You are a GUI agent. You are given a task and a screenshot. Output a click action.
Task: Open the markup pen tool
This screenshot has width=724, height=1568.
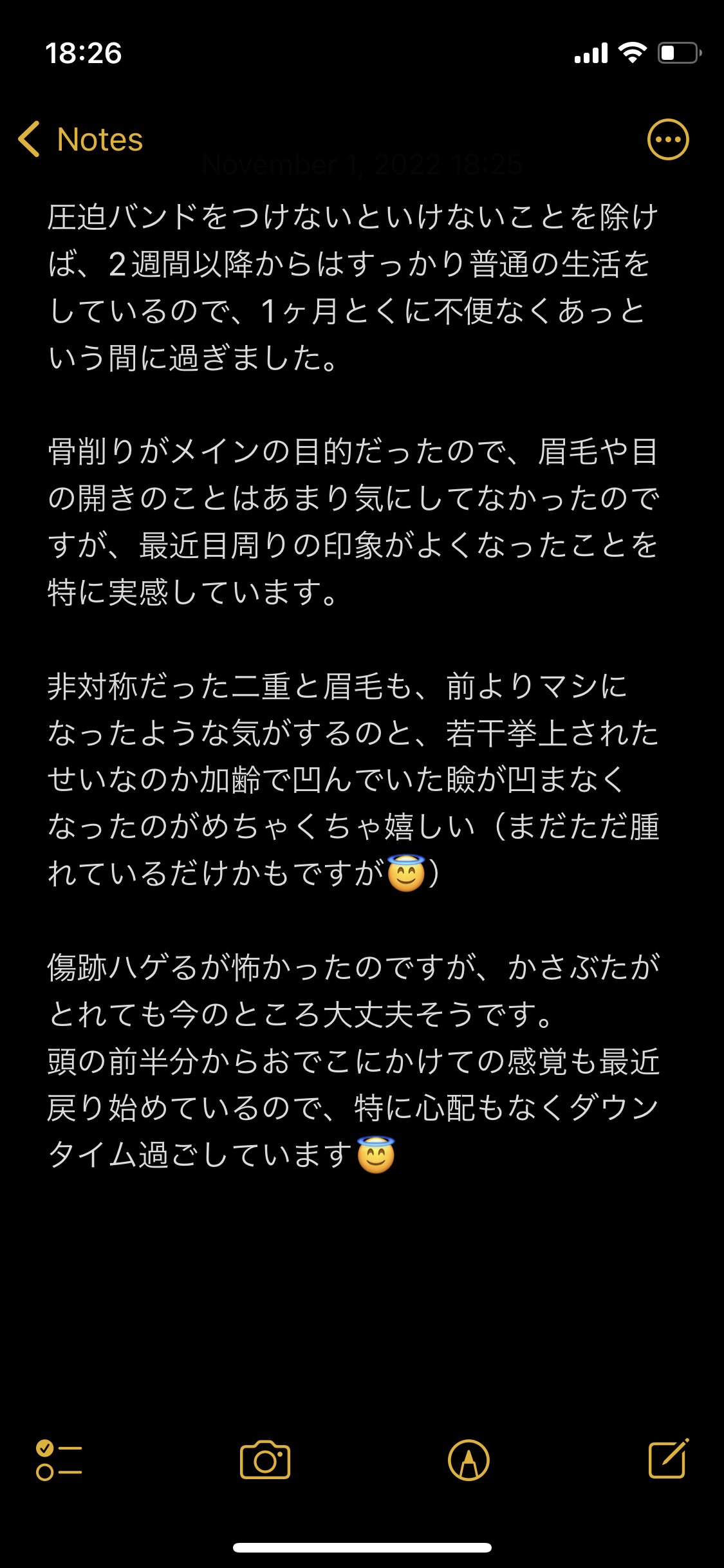coord(469,1460)
